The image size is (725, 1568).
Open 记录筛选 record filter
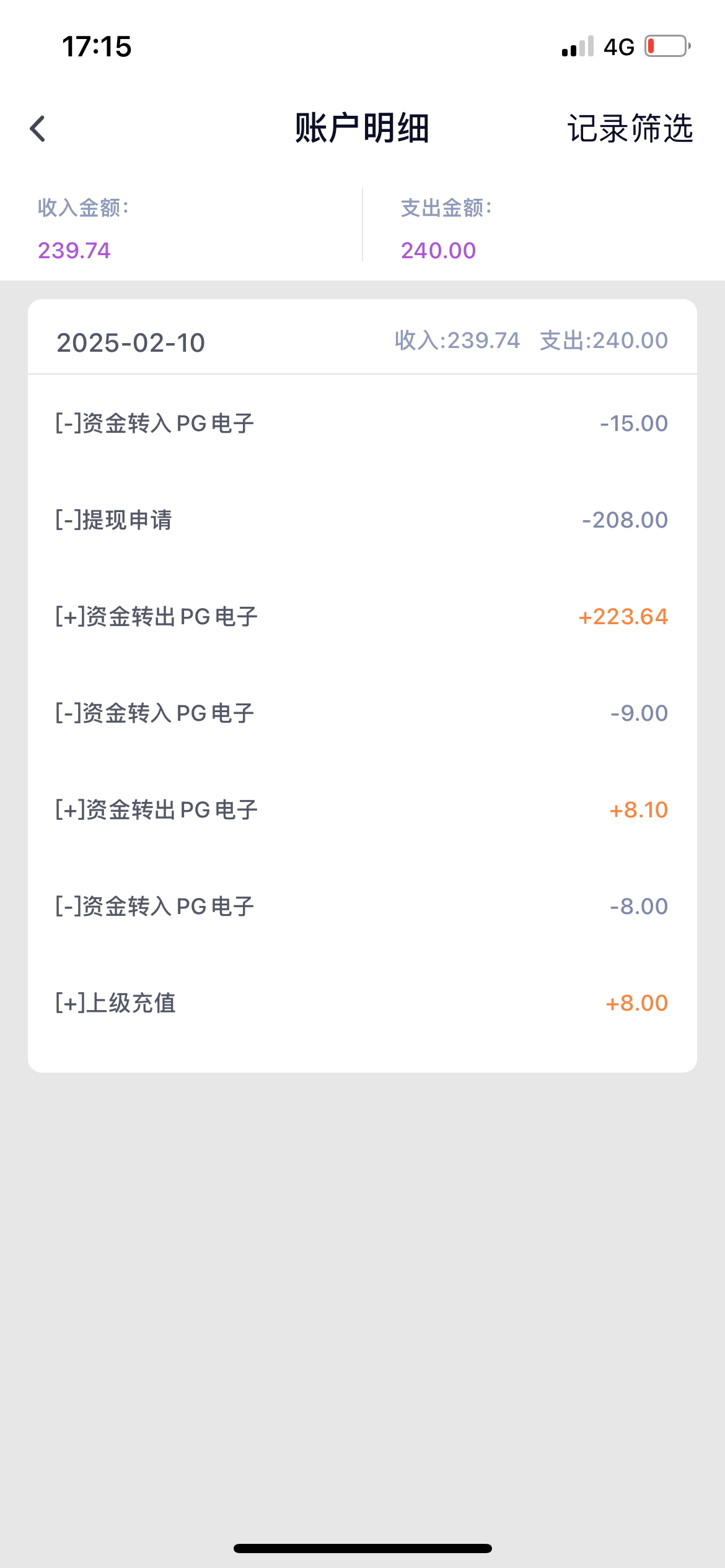point(630,129)
